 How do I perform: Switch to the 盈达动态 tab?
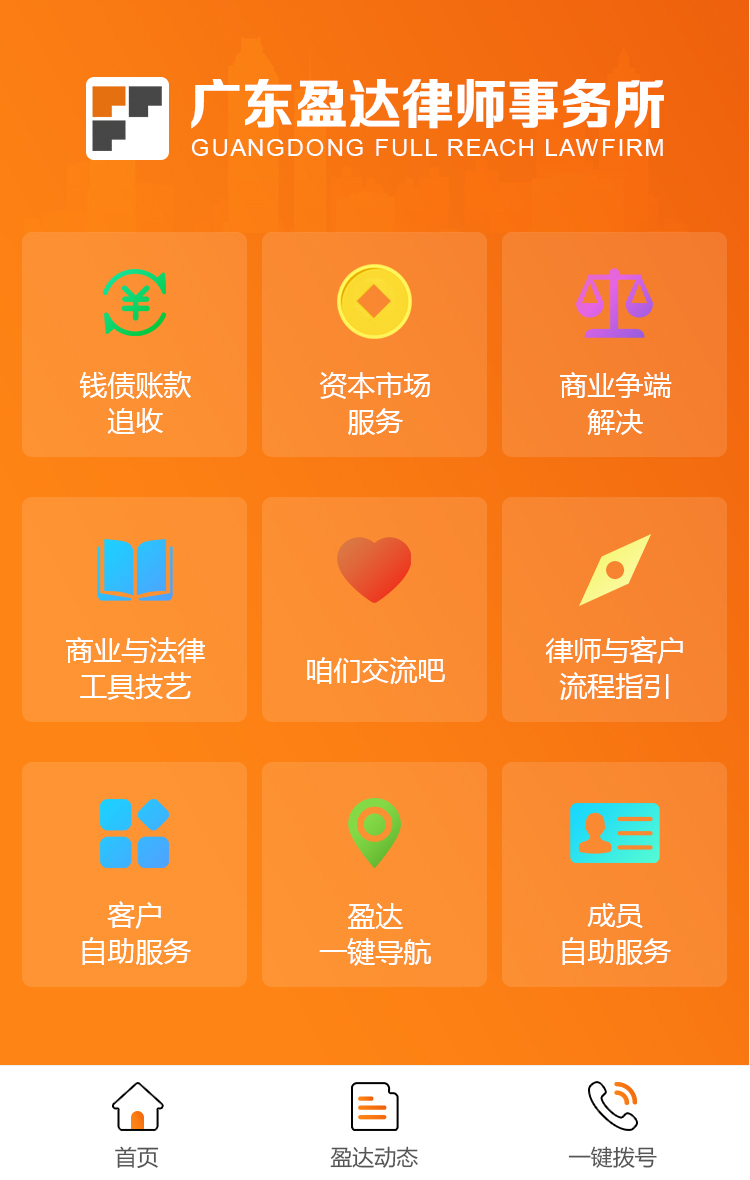coord(374,1124)
